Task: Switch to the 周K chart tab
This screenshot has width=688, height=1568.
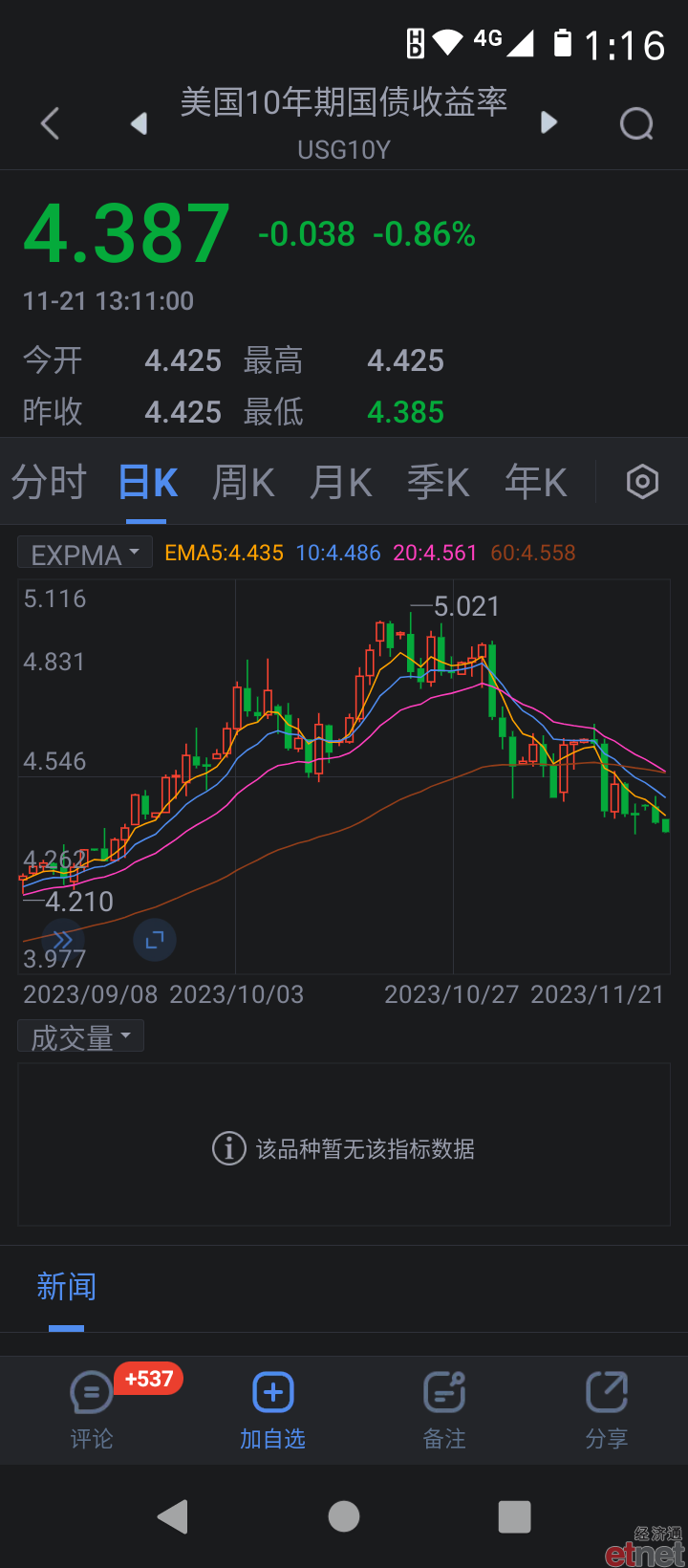Action: tap(244, 482)
